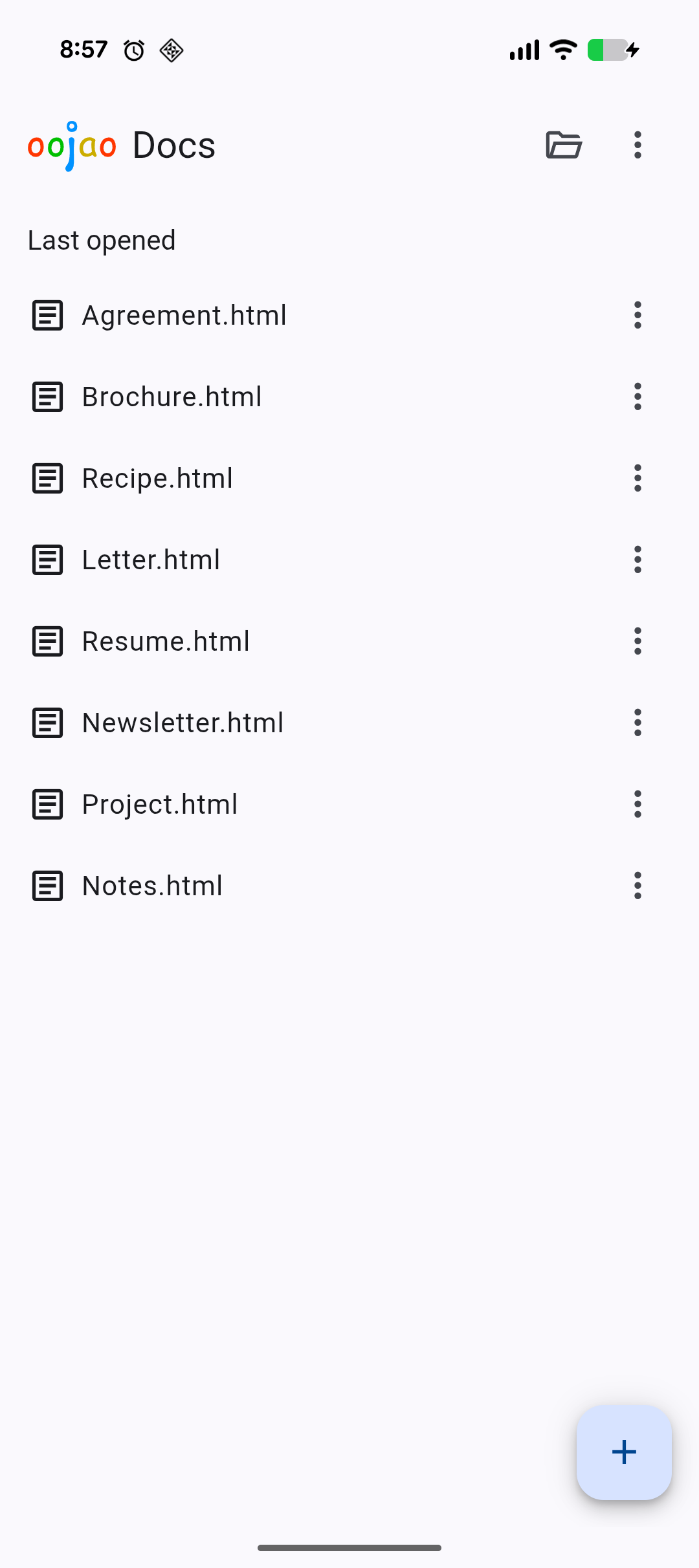Open Project.html document

[160, 805]
